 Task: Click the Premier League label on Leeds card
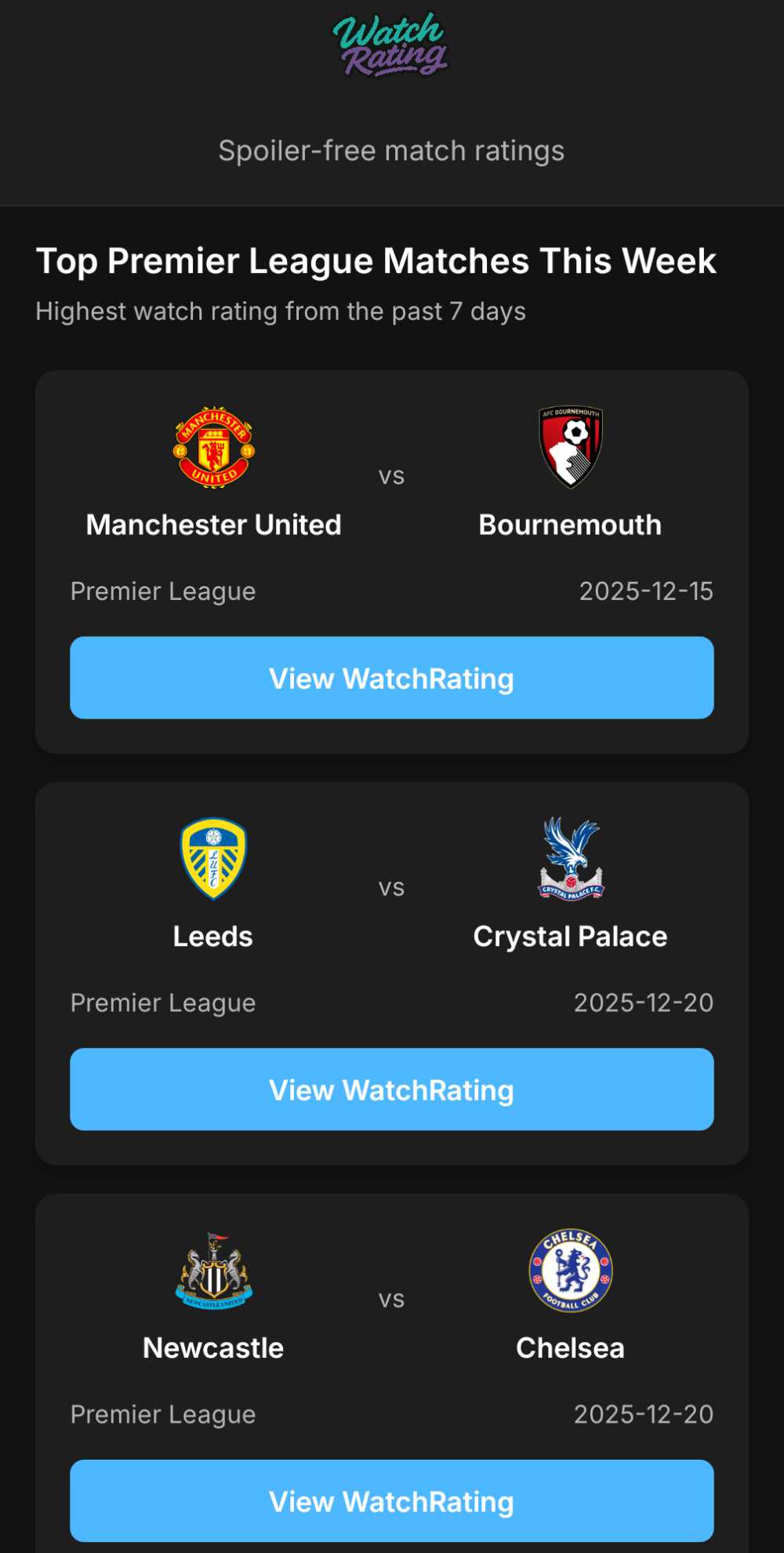pos(162,1002)
